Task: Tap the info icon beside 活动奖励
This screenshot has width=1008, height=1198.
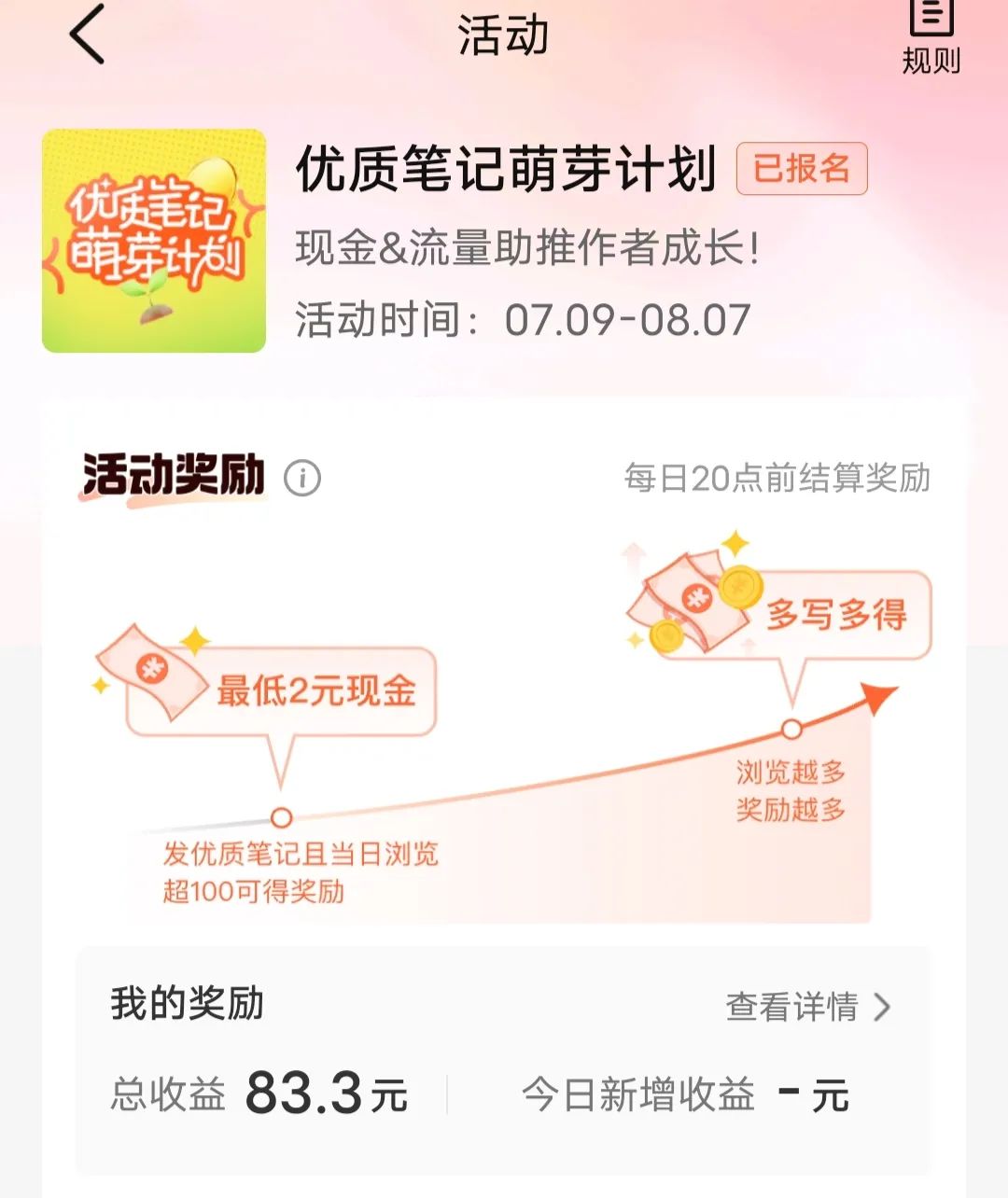Action: pyautogui.click(x=302, y=479)
